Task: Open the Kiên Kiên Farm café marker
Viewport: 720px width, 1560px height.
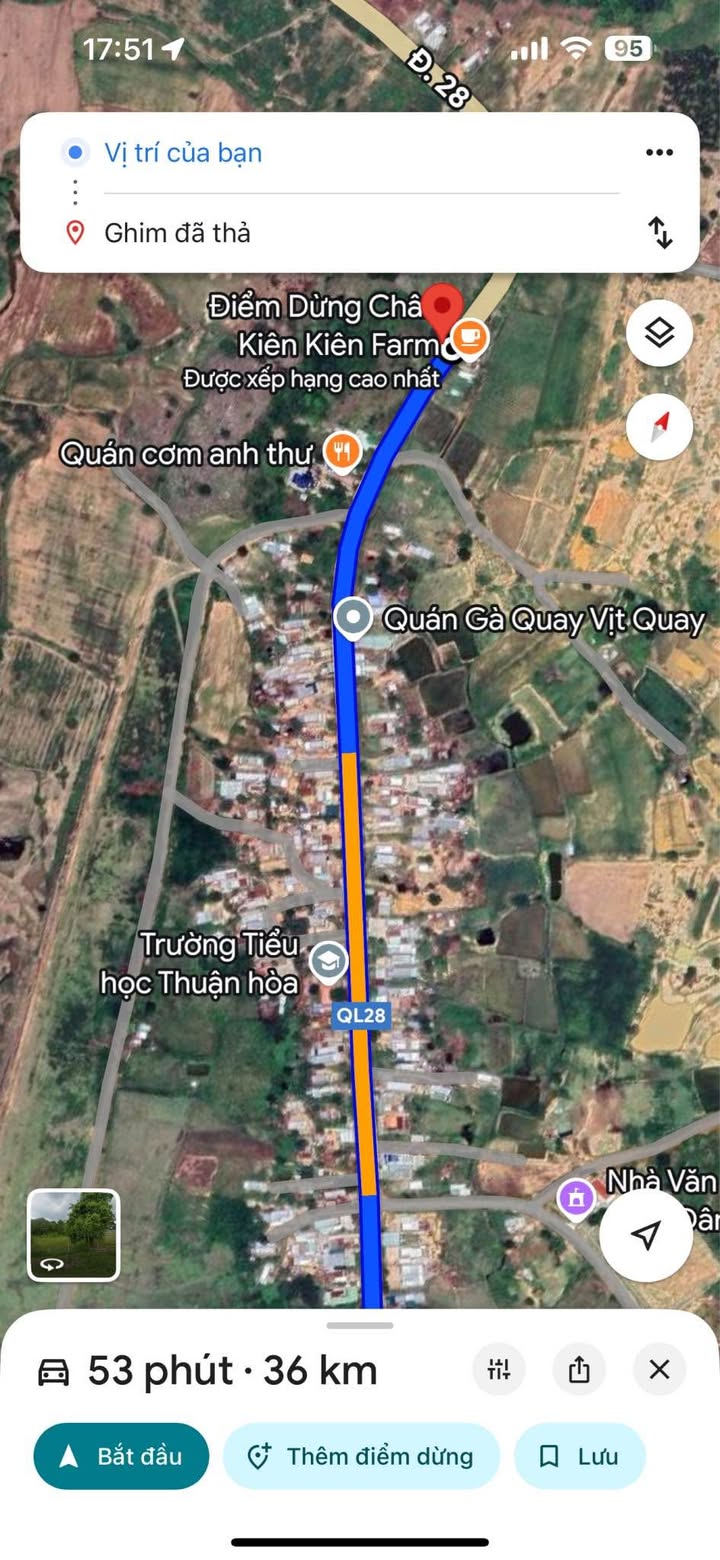Action: 470,337
